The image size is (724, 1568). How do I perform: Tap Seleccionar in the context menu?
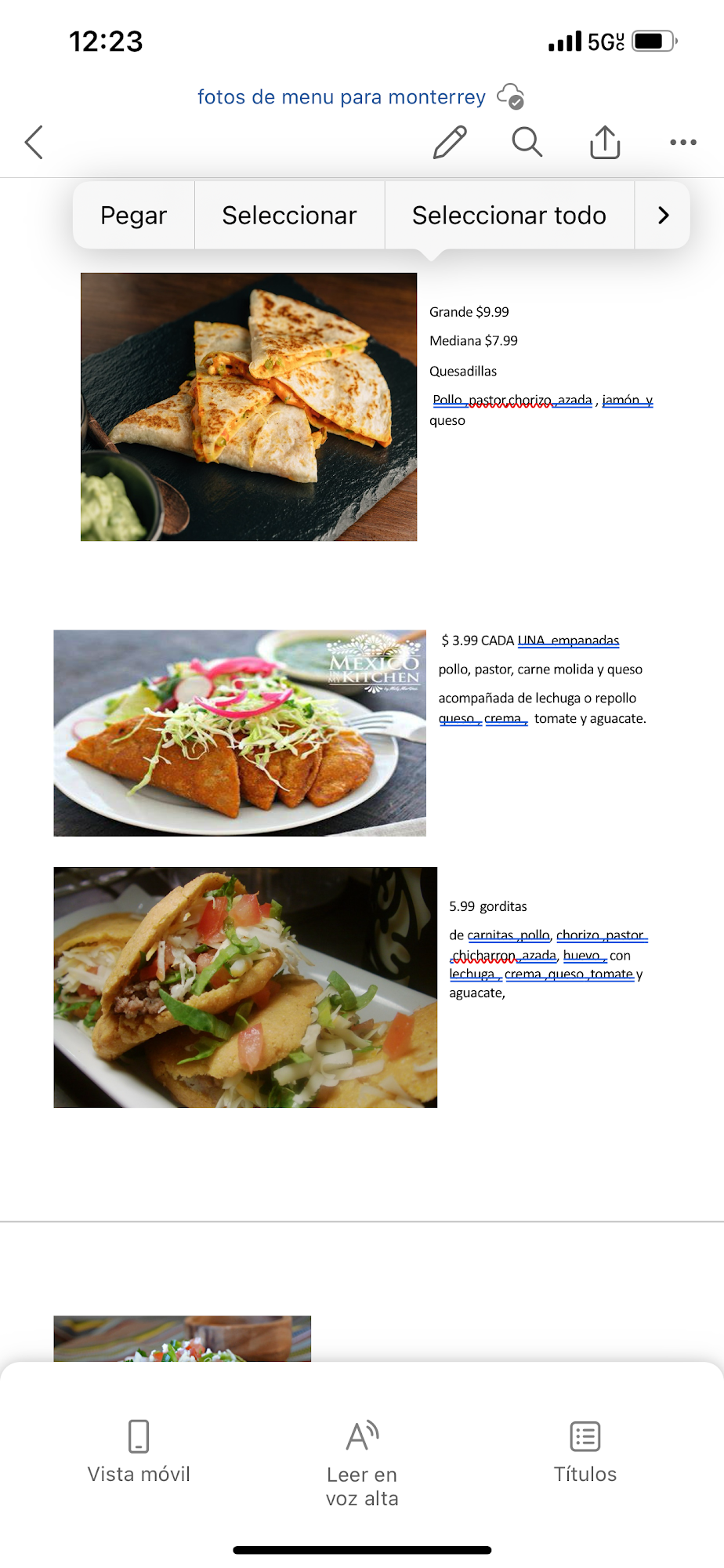point(289,216)
